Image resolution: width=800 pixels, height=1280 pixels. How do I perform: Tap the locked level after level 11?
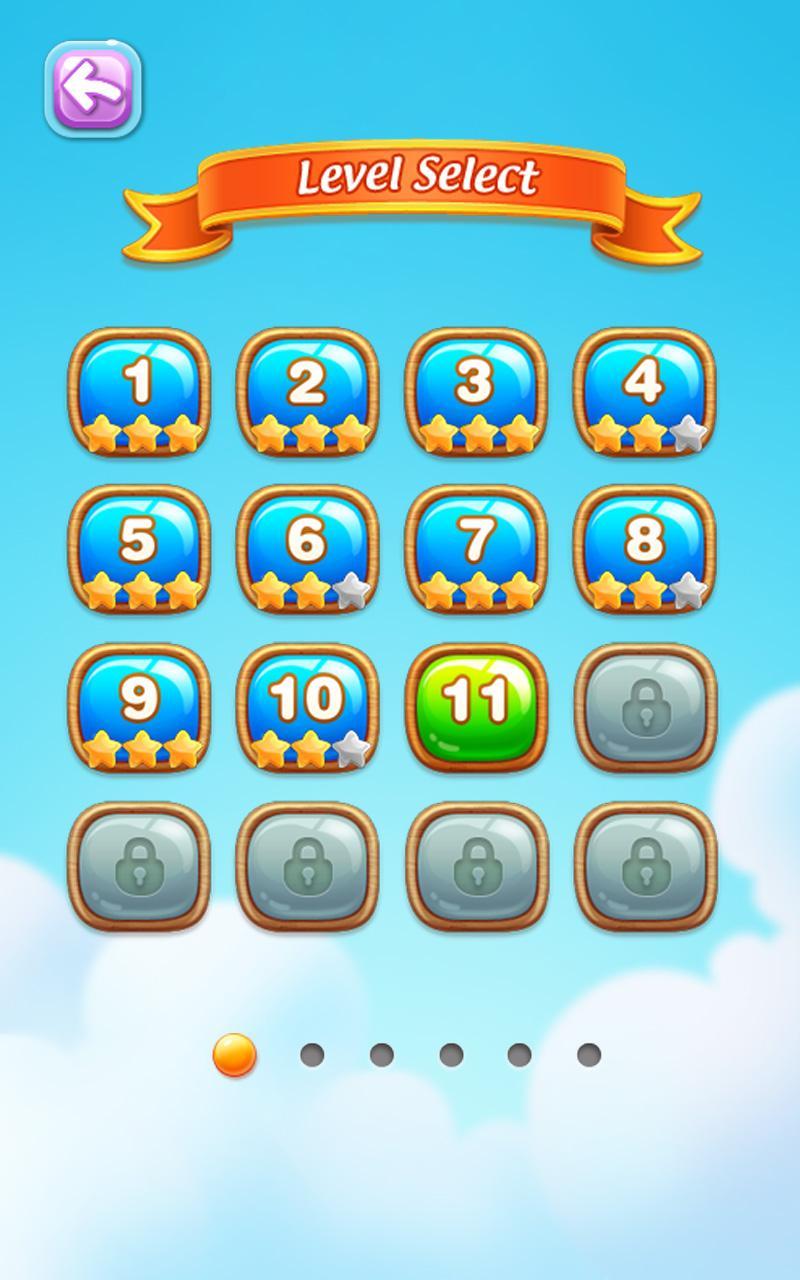tap(645, 707)
